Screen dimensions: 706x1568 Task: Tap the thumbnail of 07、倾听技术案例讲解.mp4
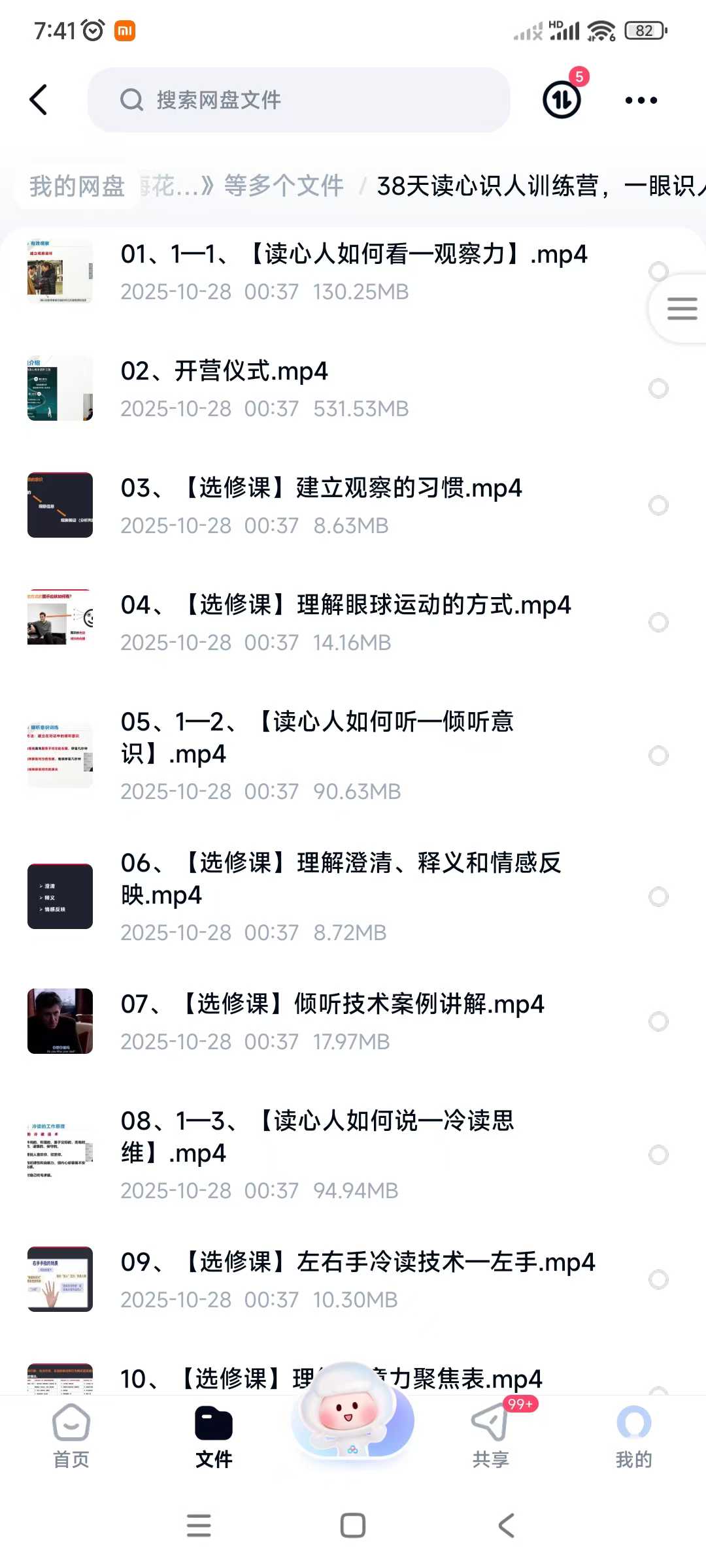(x=60, y=1021)
